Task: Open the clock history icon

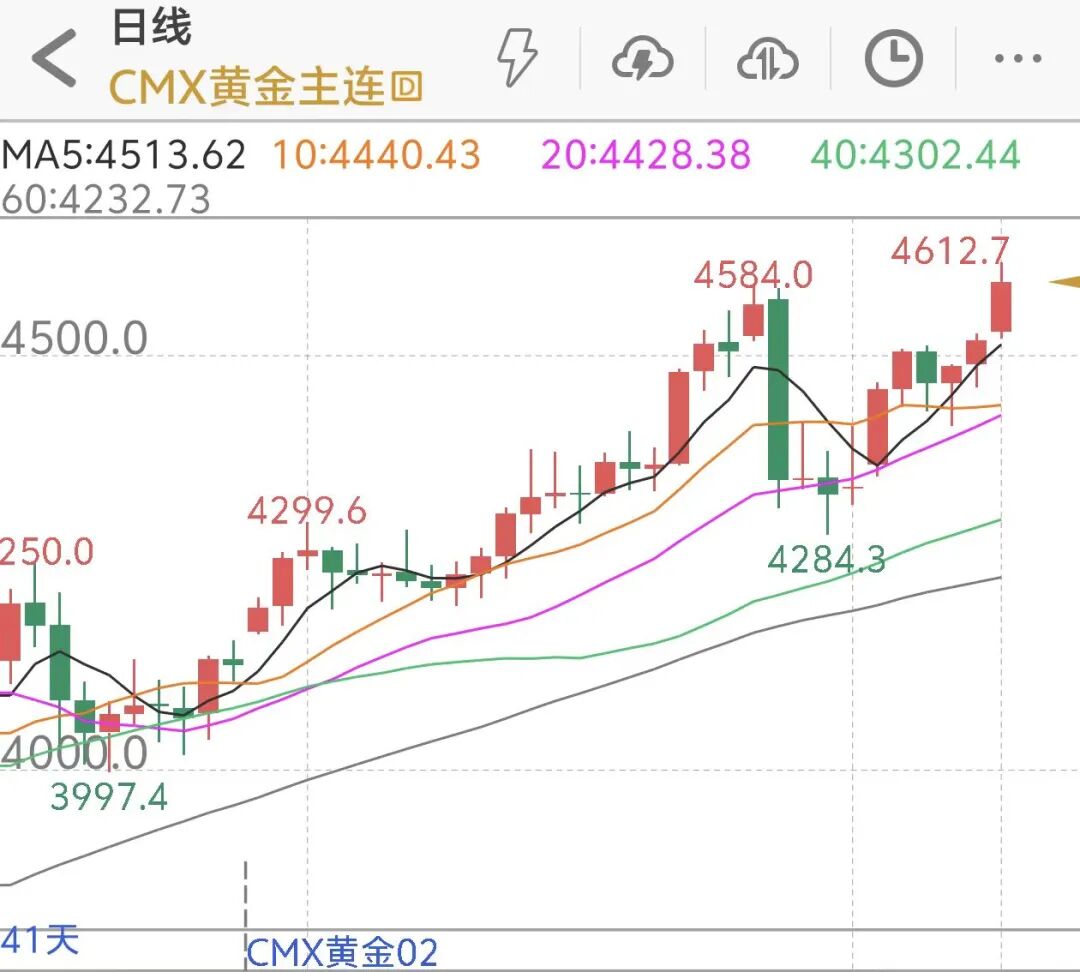Action: tap(893, 58)
